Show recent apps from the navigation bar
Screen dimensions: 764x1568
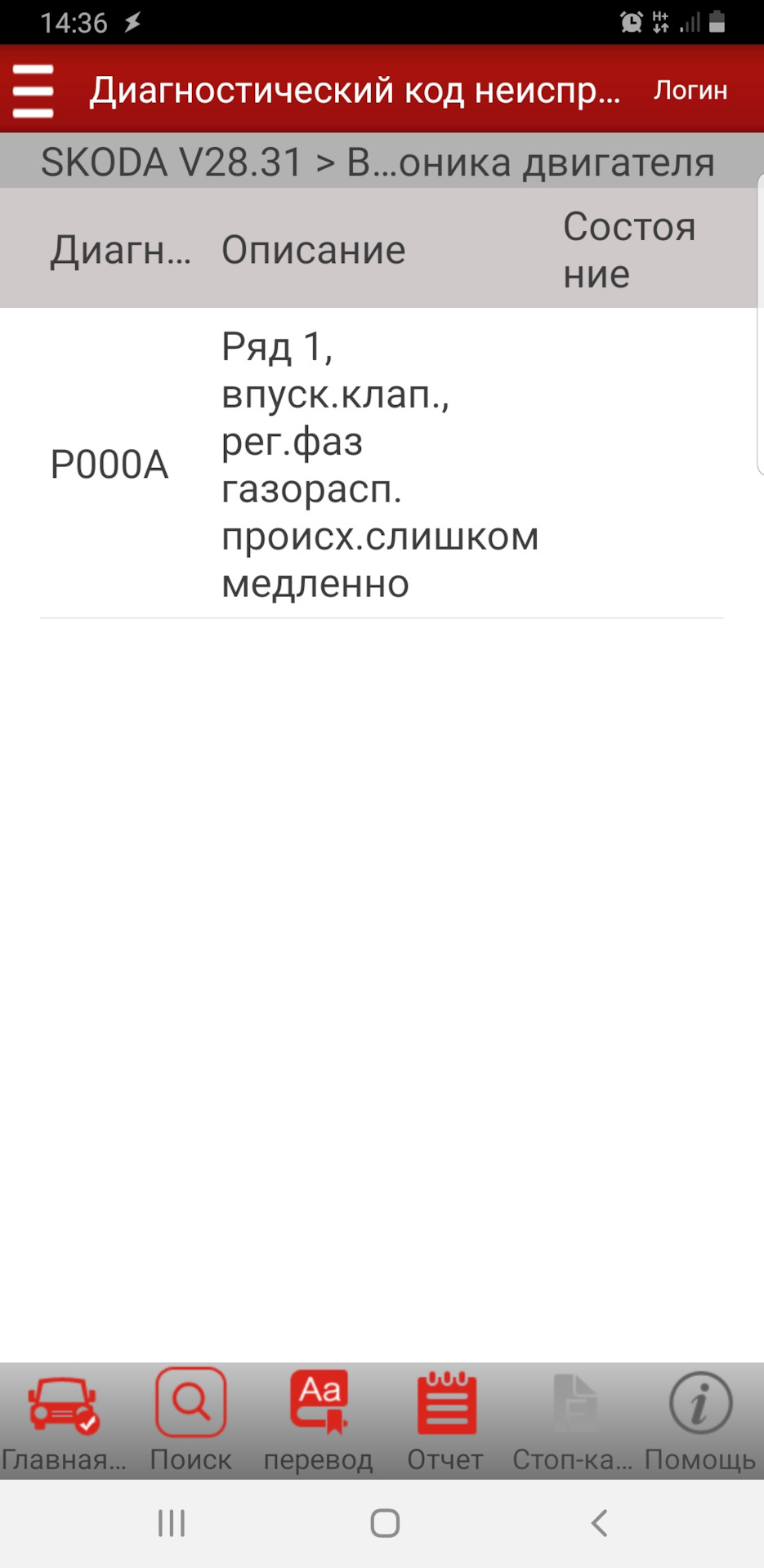tap(172, 1523)
